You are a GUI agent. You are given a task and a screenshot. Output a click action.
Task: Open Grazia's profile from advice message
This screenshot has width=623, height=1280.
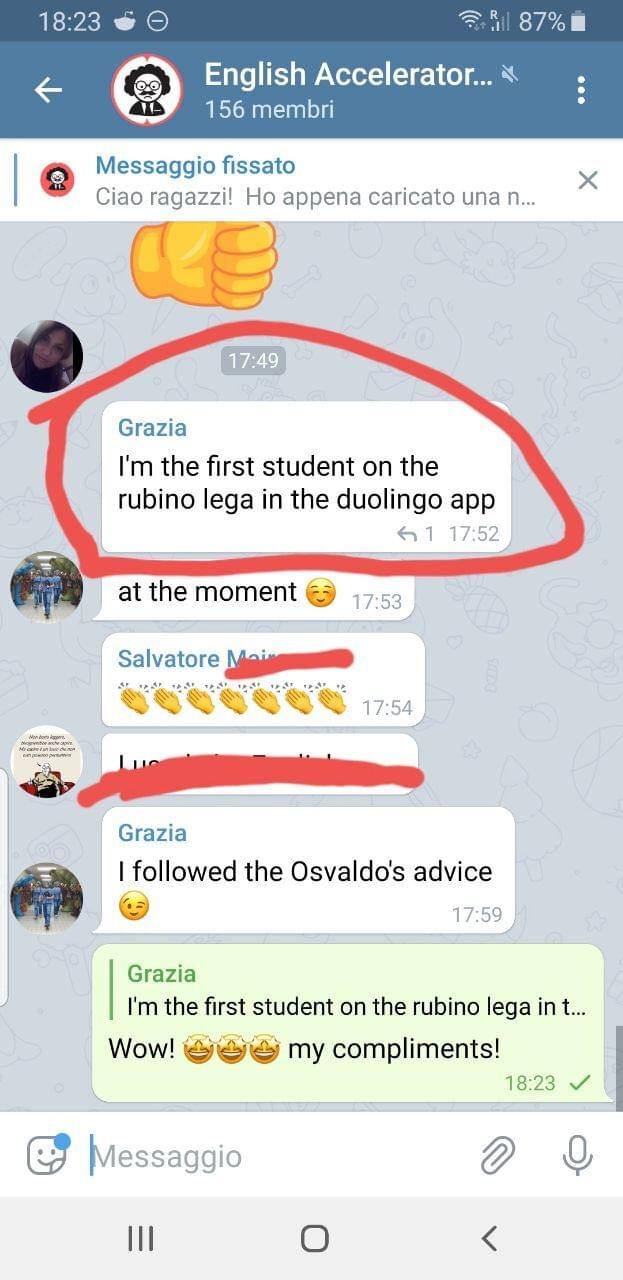(x=152, y=833)
